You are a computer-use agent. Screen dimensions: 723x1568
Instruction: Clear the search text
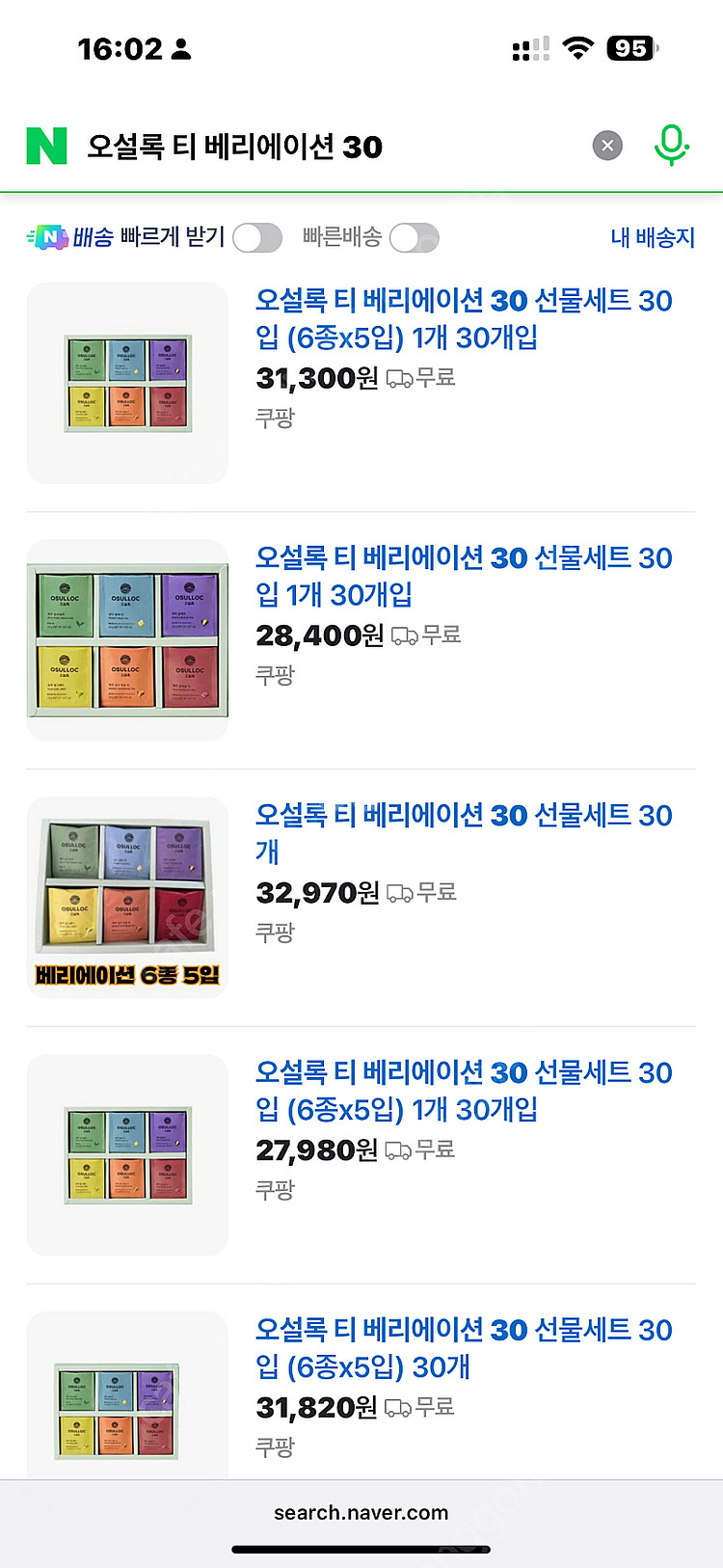coord(607,146)
